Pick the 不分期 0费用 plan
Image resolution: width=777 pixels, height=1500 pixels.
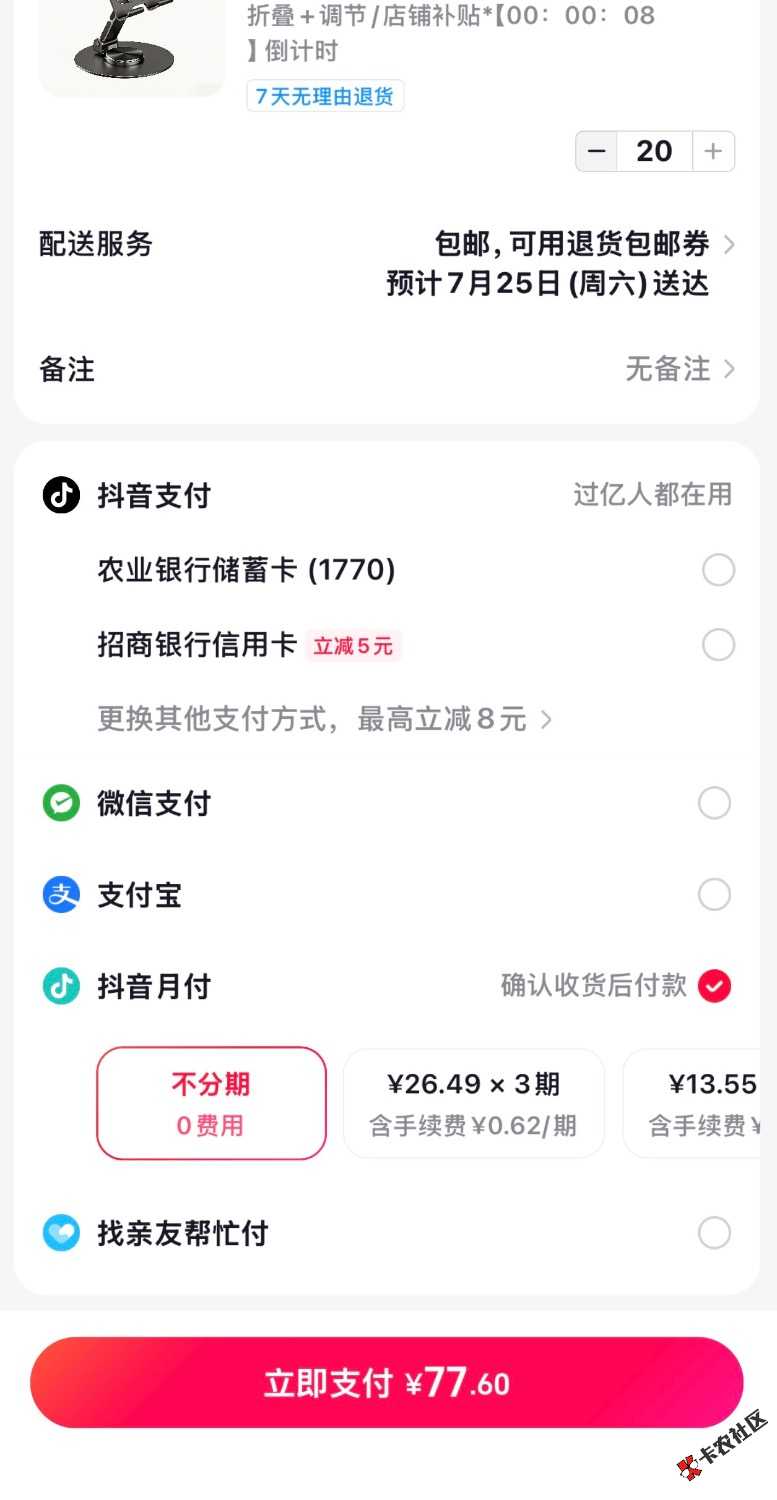point(211,1103)
